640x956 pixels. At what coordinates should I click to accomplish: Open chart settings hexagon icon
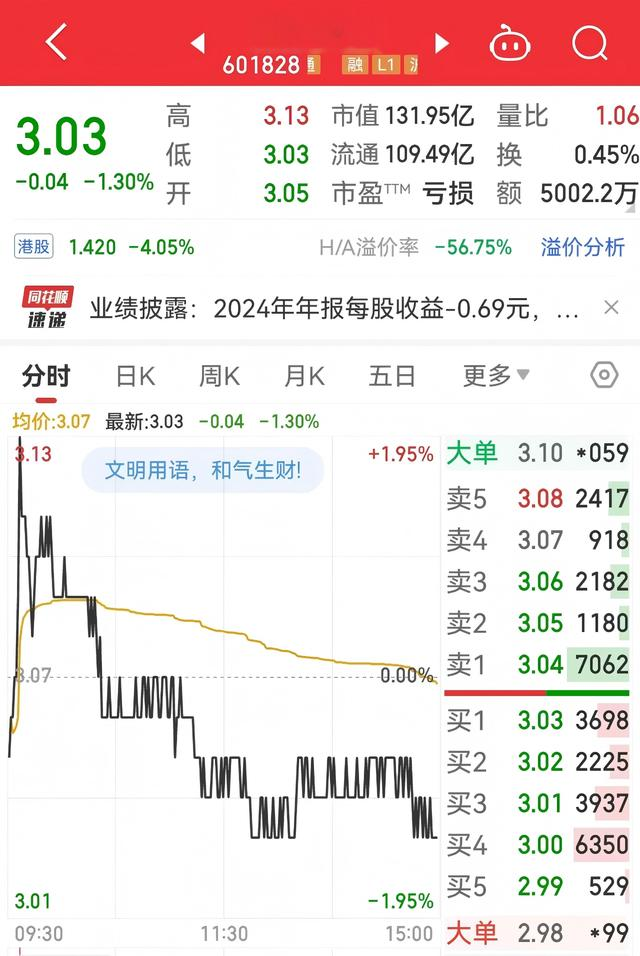(605, 375)
